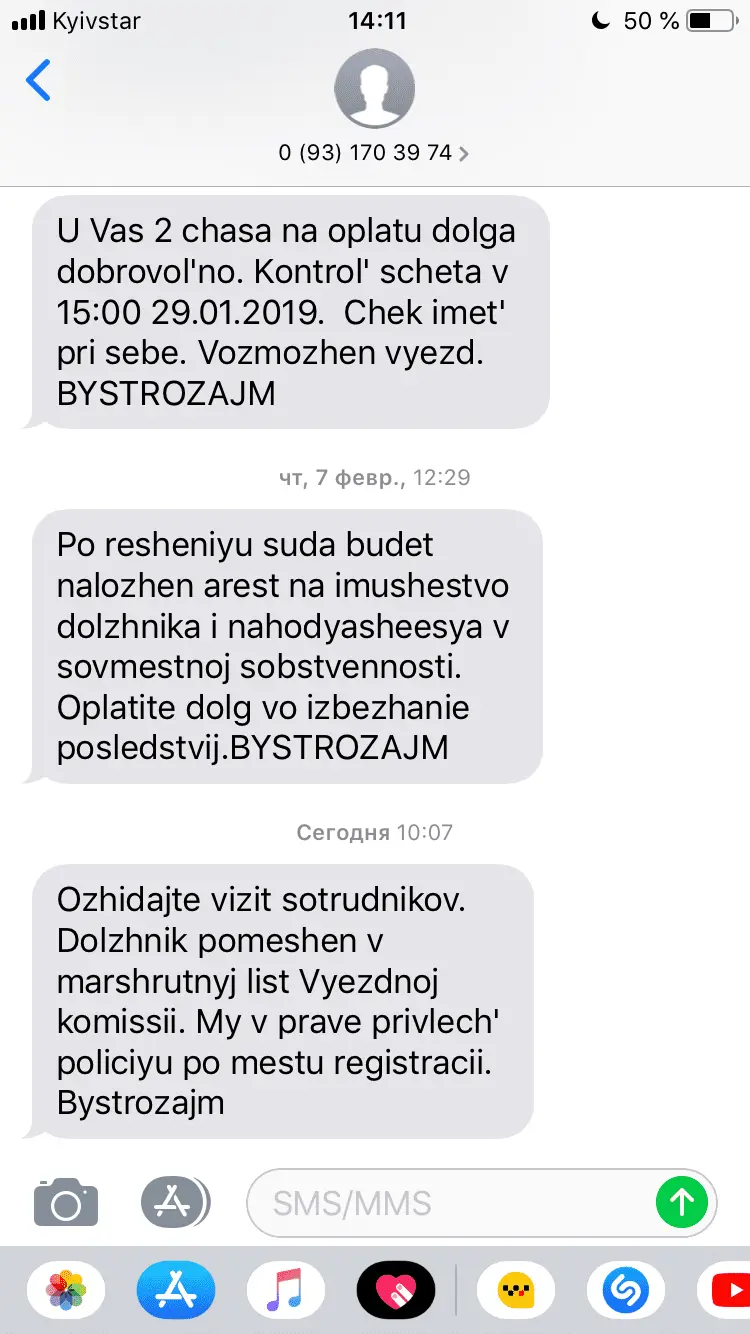Open the Shazam app in the drawer
Viewport: 750px width, 1334px height.
pyautogui.click(x=626, y=1292)
